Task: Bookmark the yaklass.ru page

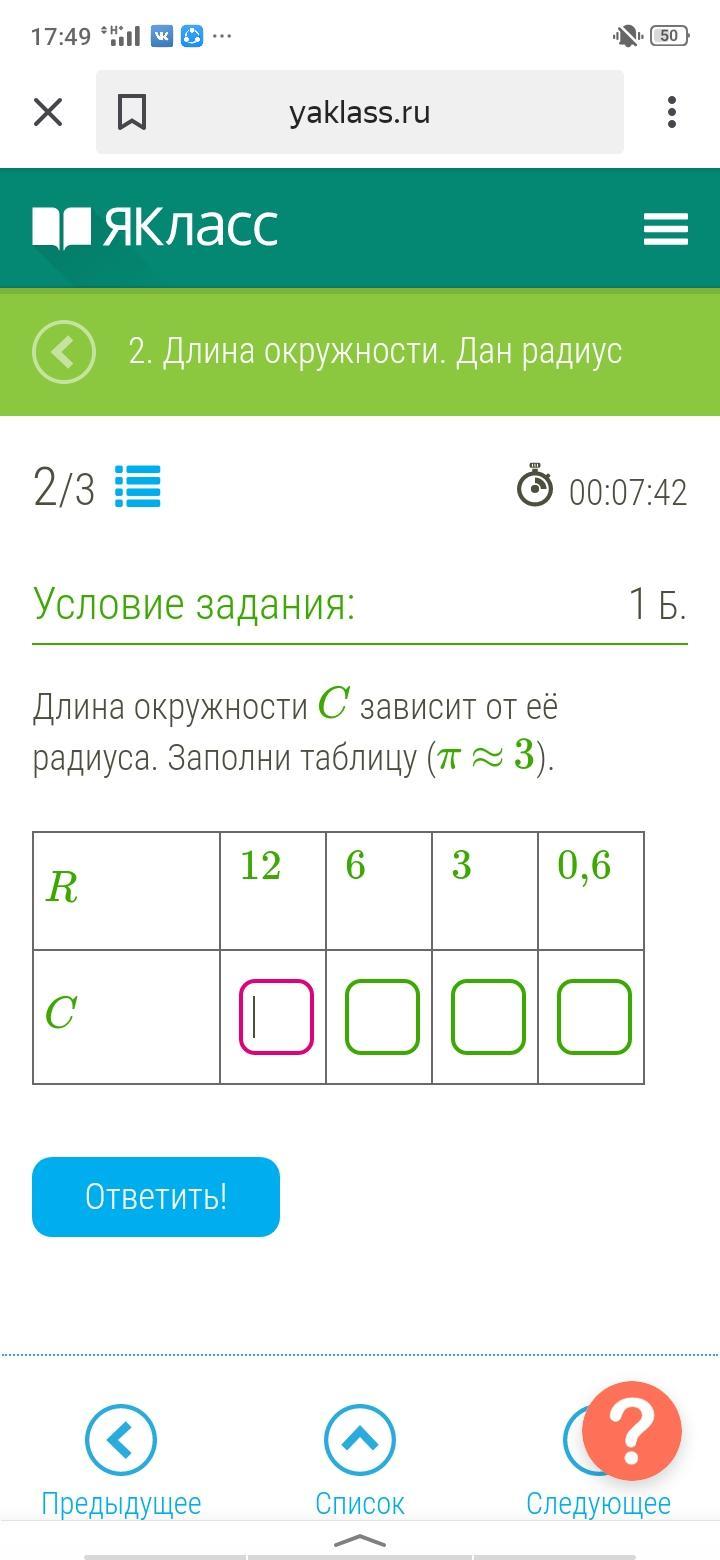Action: (x=132, y=112)
